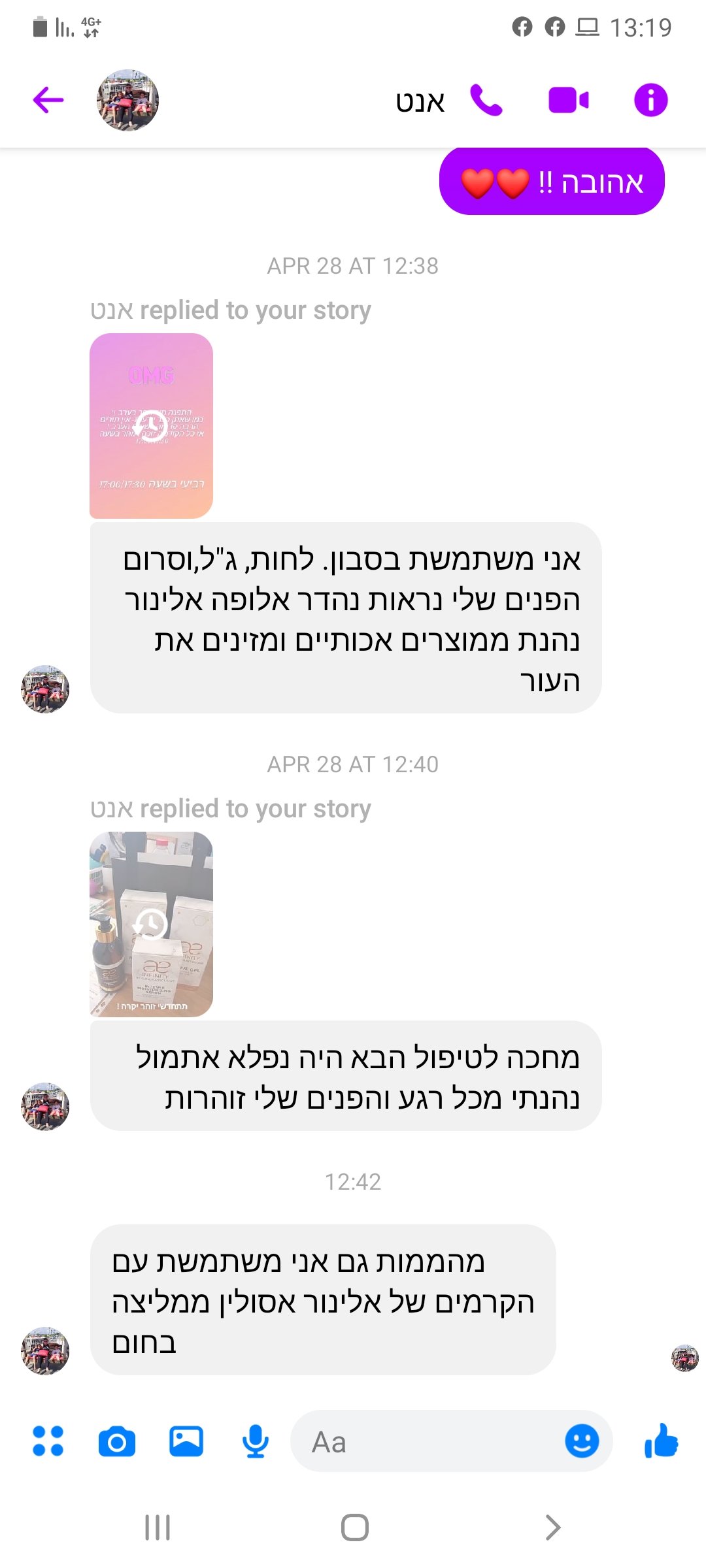Start a video call with אנט
The height and width of the screenshot is (1568, 706).
[569, 100]
